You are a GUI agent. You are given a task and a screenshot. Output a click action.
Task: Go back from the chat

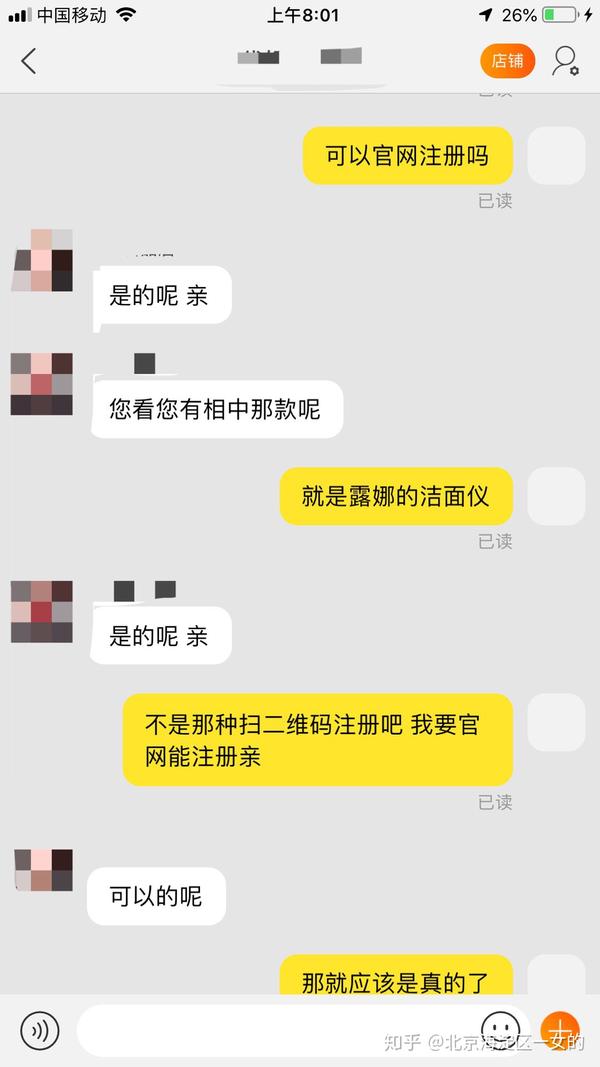(28, 61)
